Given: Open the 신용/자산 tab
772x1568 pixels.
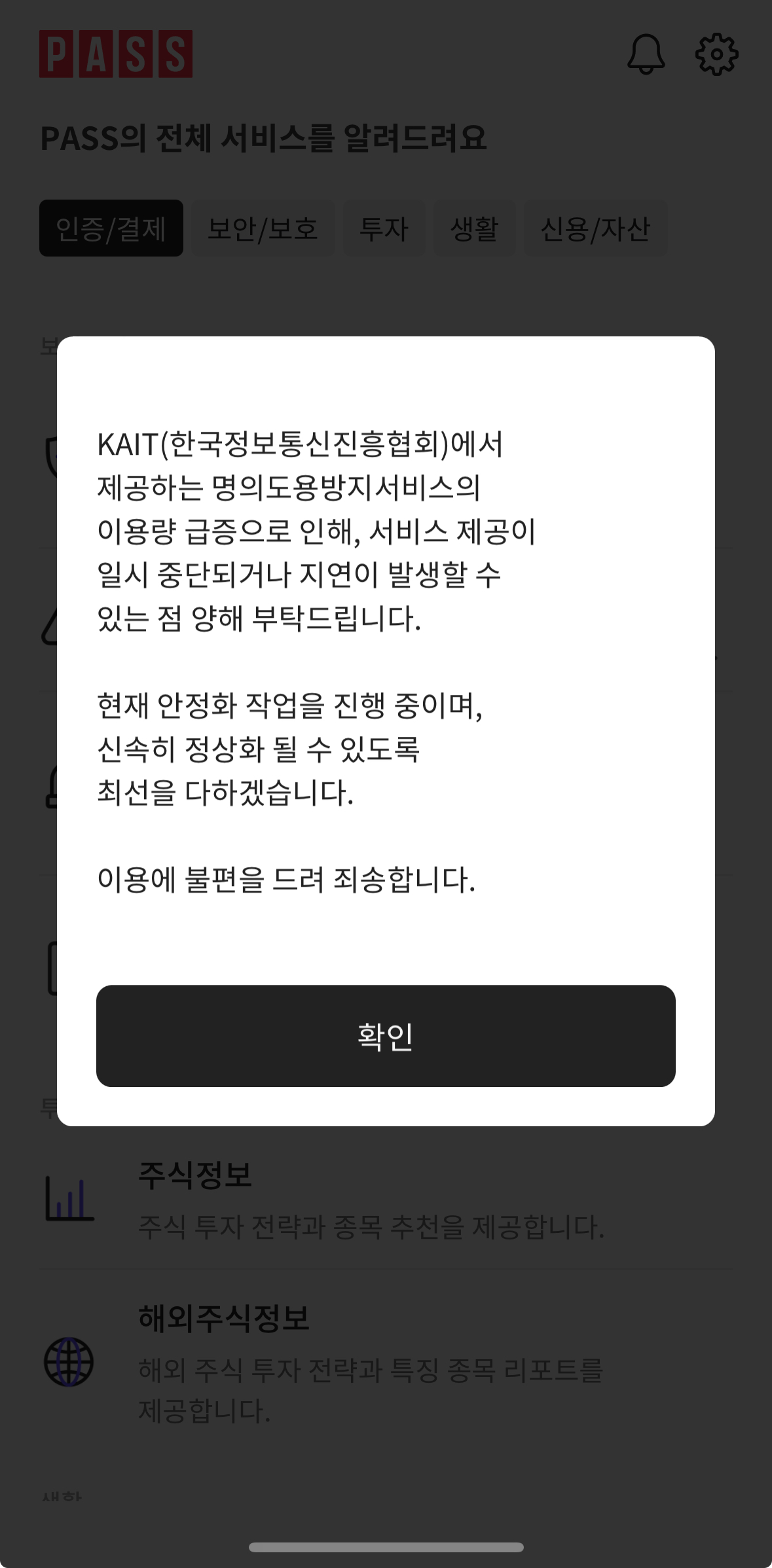Looking at the screenshot, I should 595,228.
